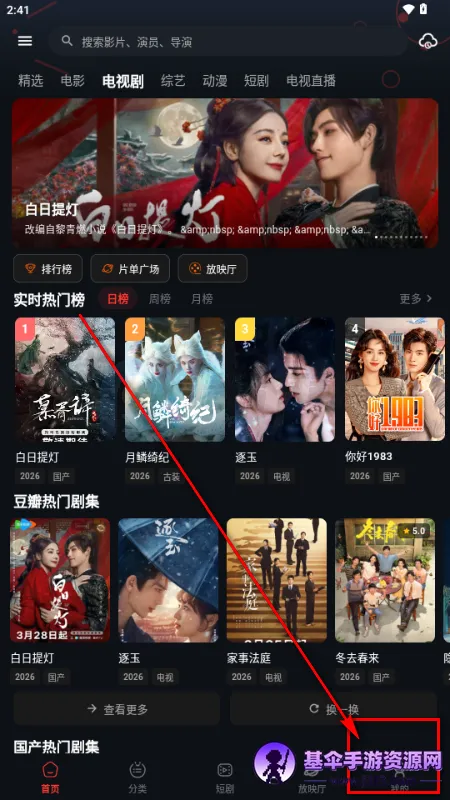
Task: Open the cloud icon at top right
Action: [x=426, y=42]
